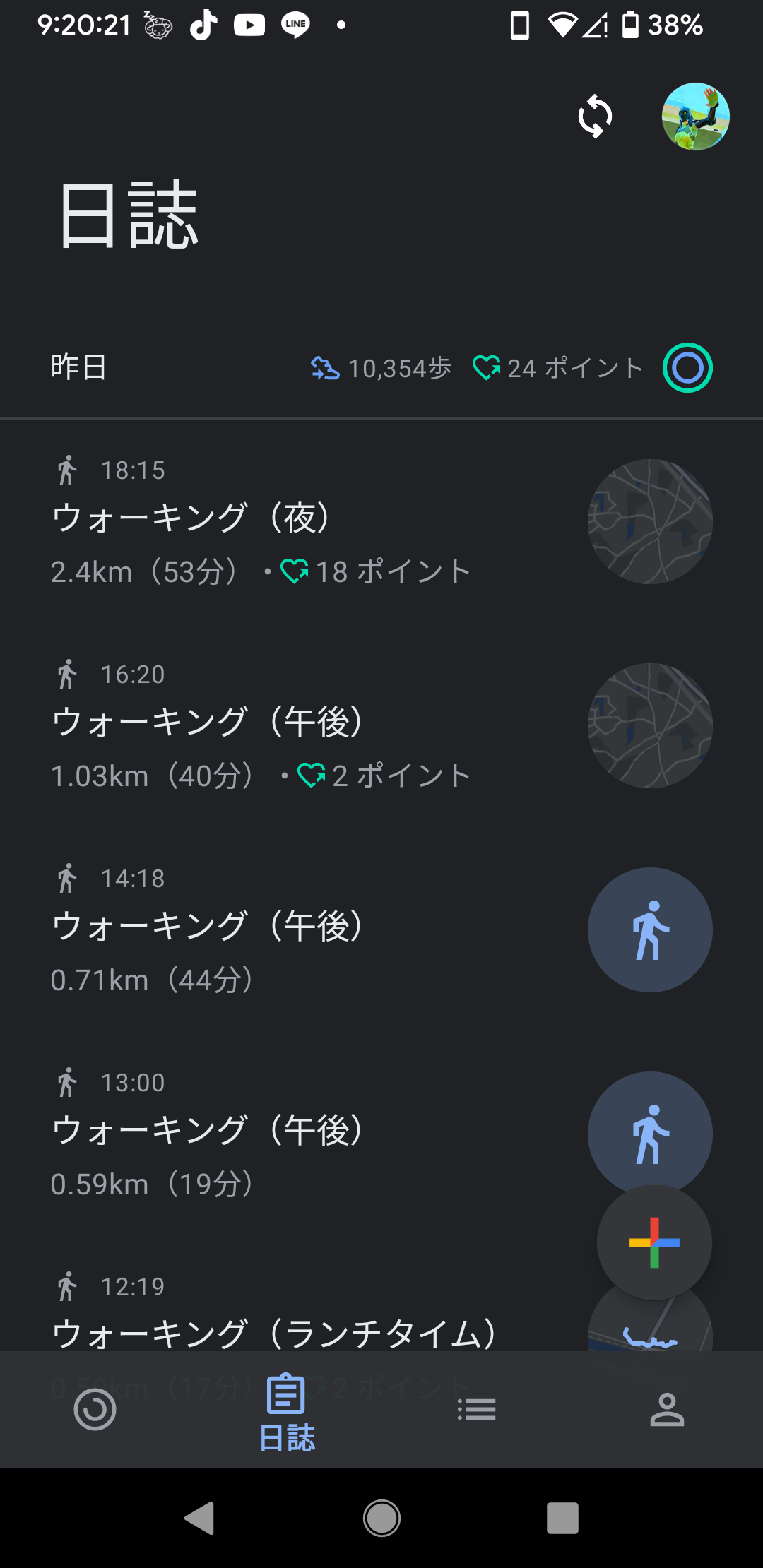Tap the colorful plus add-activity button
This screenshot has height=1568, width=763.
point(654,1242)
